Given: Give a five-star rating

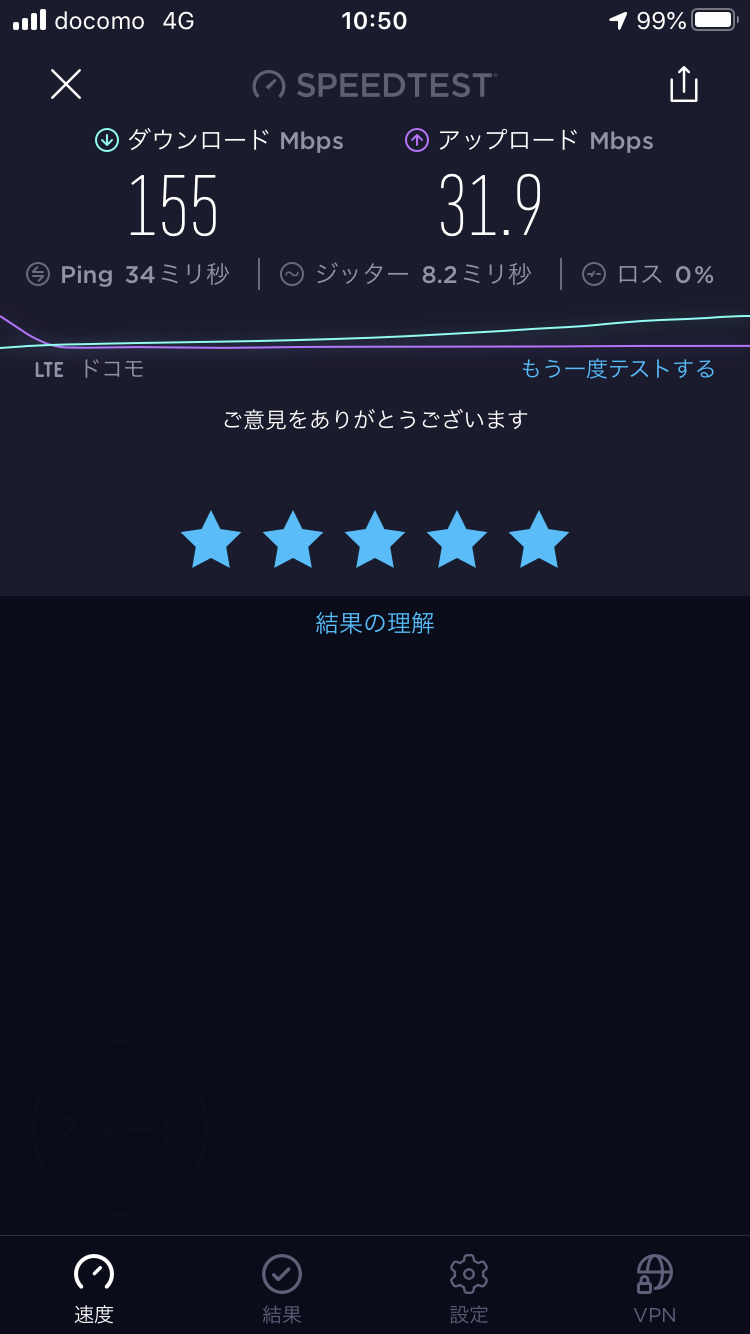Looking at the screenshot, I should click(539, 540).
